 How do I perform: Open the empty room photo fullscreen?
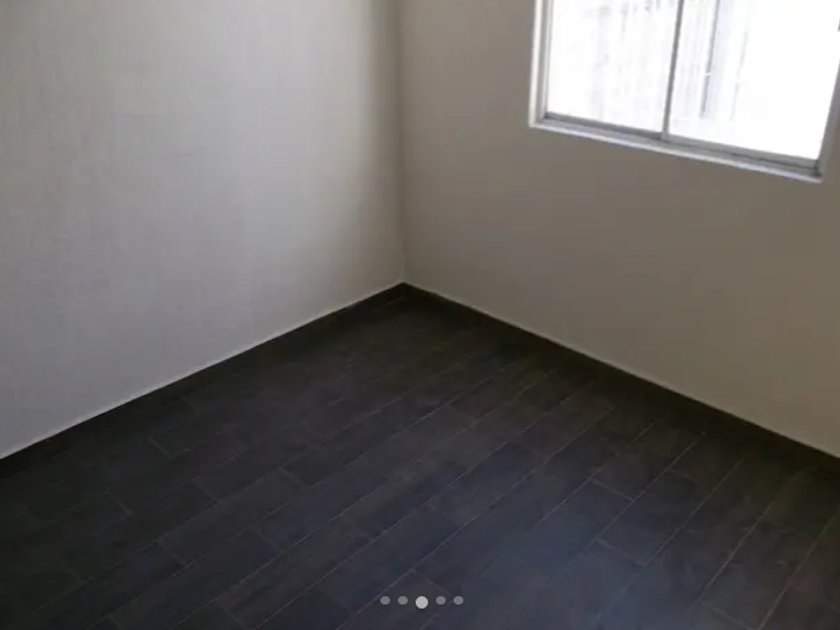[x=420, y=300]
